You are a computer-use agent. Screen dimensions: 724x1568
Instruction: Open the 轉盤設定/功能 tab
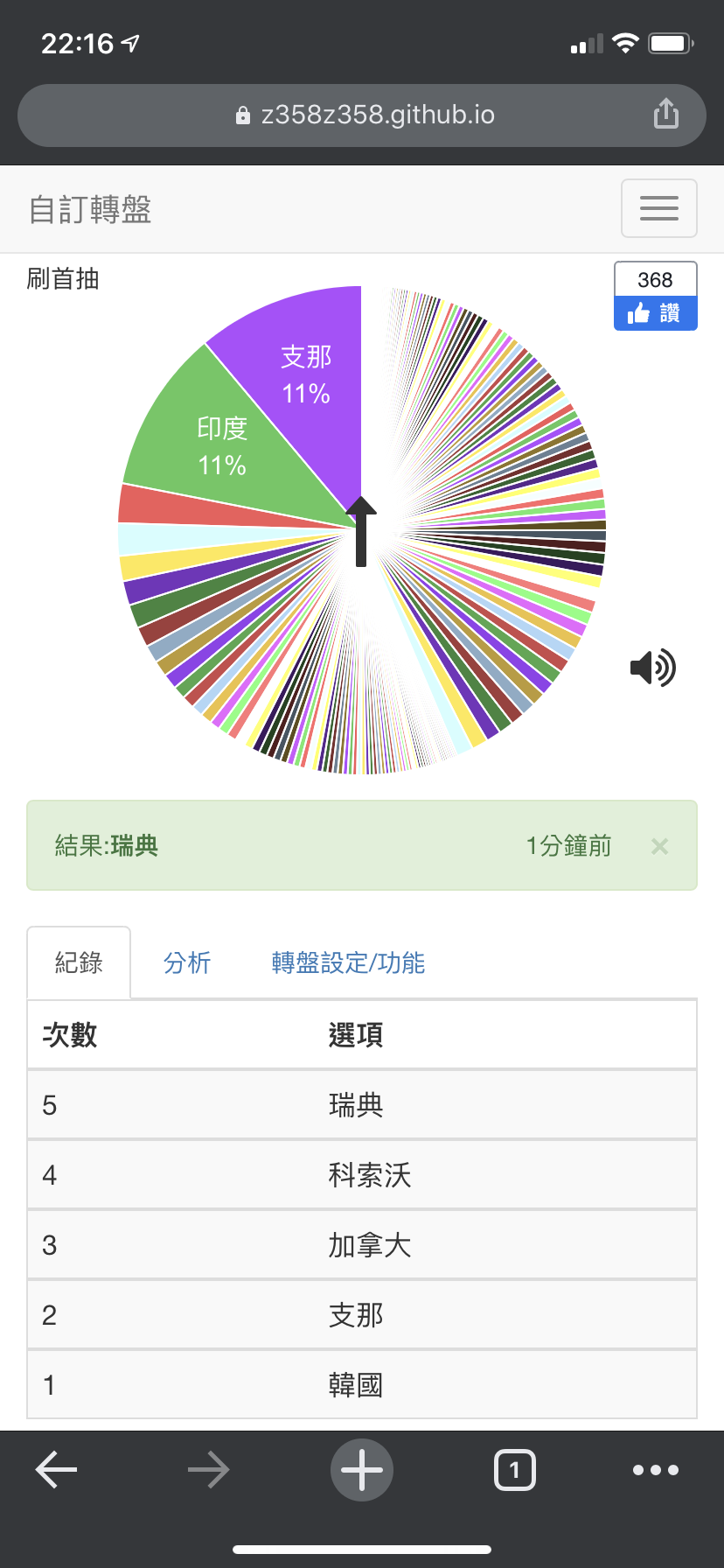pyautogui.click(x=348, y=963)
